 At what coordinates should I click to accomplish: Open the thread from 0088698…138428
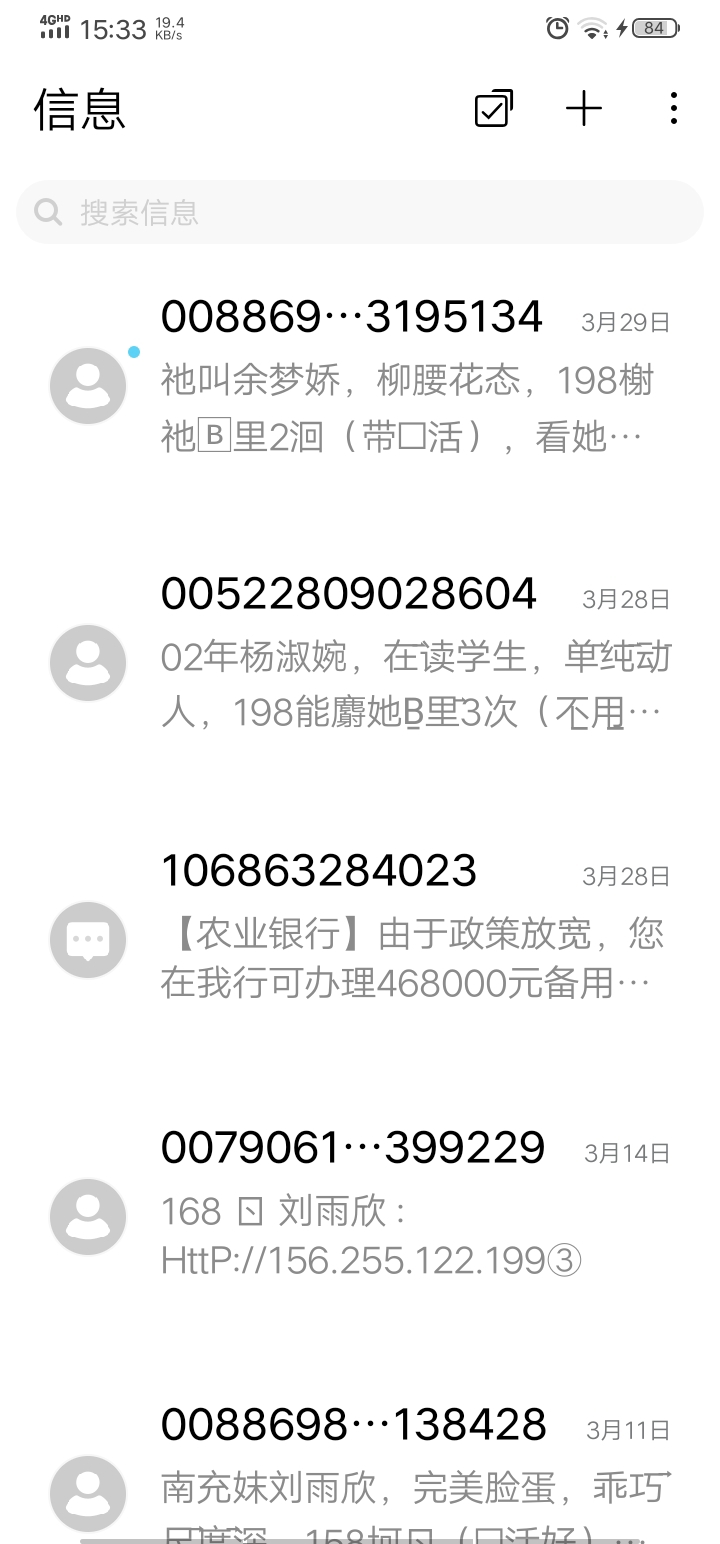click(360, 1470)
